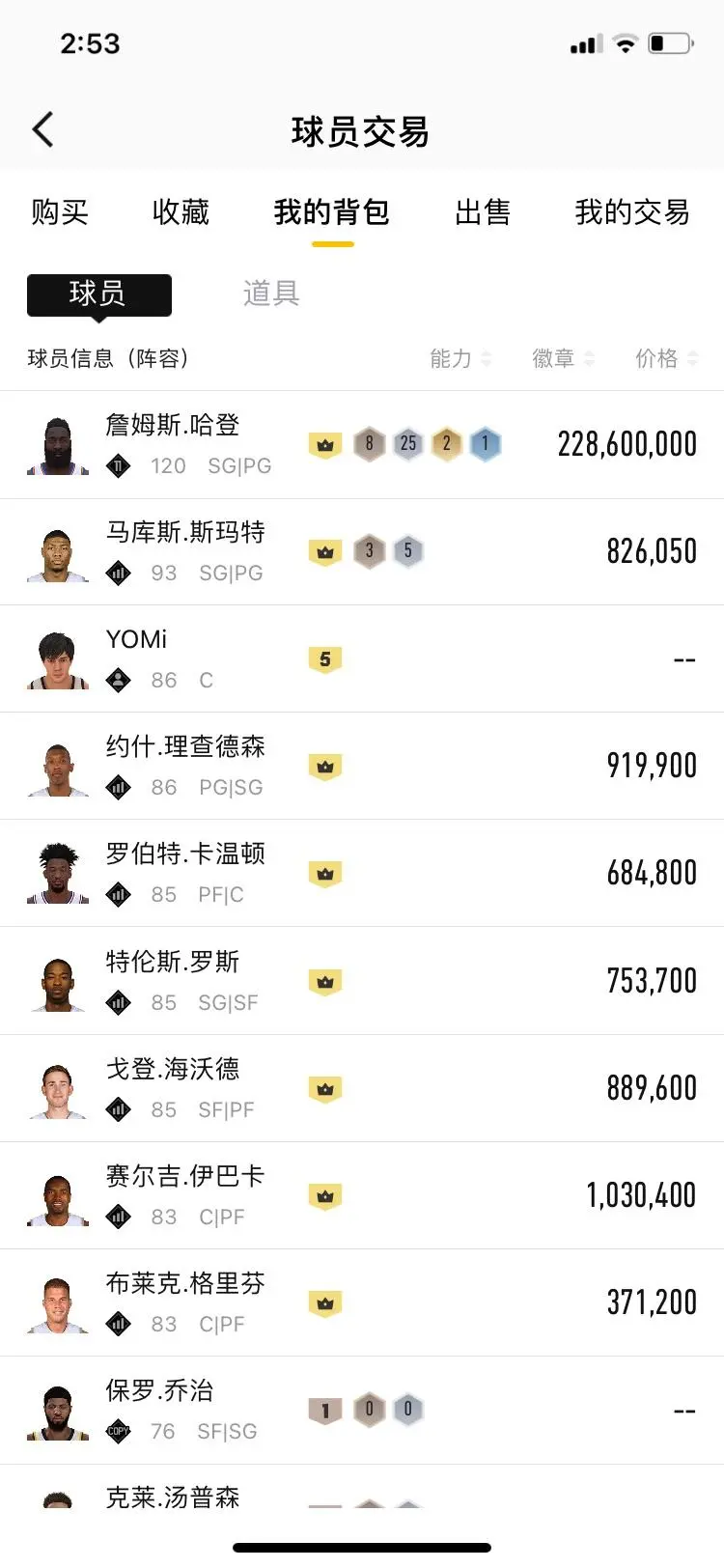
Task: Open player 约什.理查德森 row
Action: pos(361,767)
